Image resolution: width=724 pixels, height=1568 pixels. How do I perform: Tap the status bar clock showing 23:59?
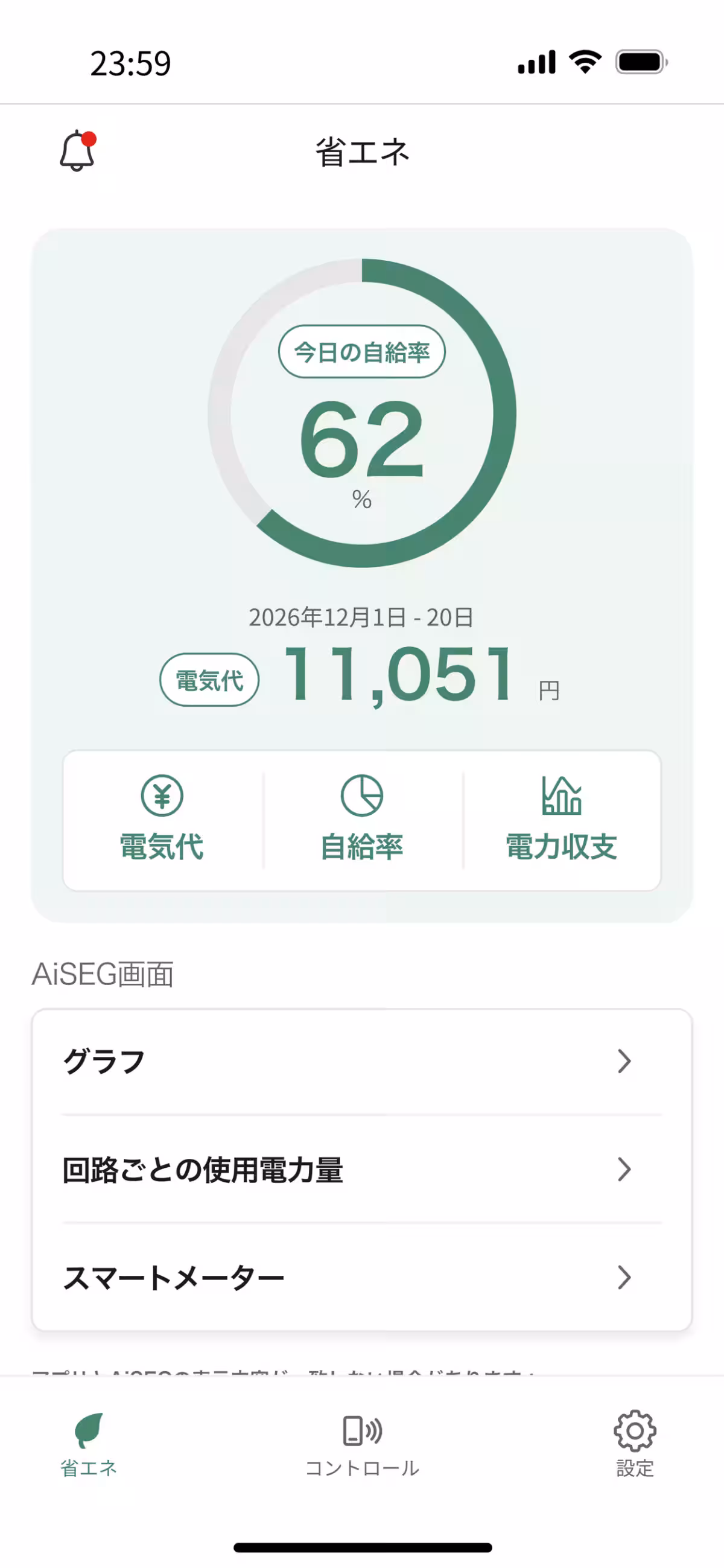pyautogui.click(x=129, y=64)
